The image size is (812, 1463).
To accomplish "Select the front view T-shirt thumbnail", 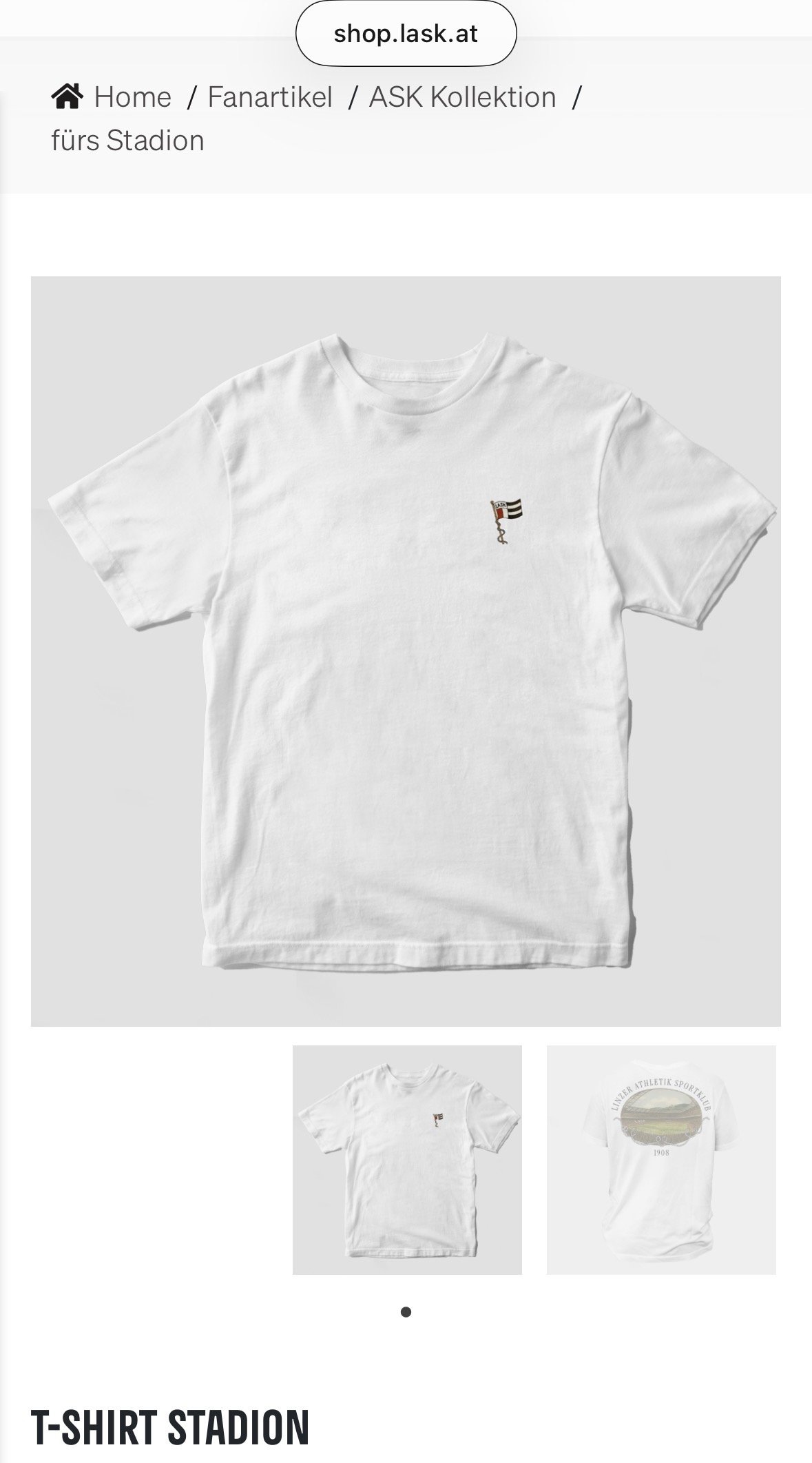I will point(407,1160).
